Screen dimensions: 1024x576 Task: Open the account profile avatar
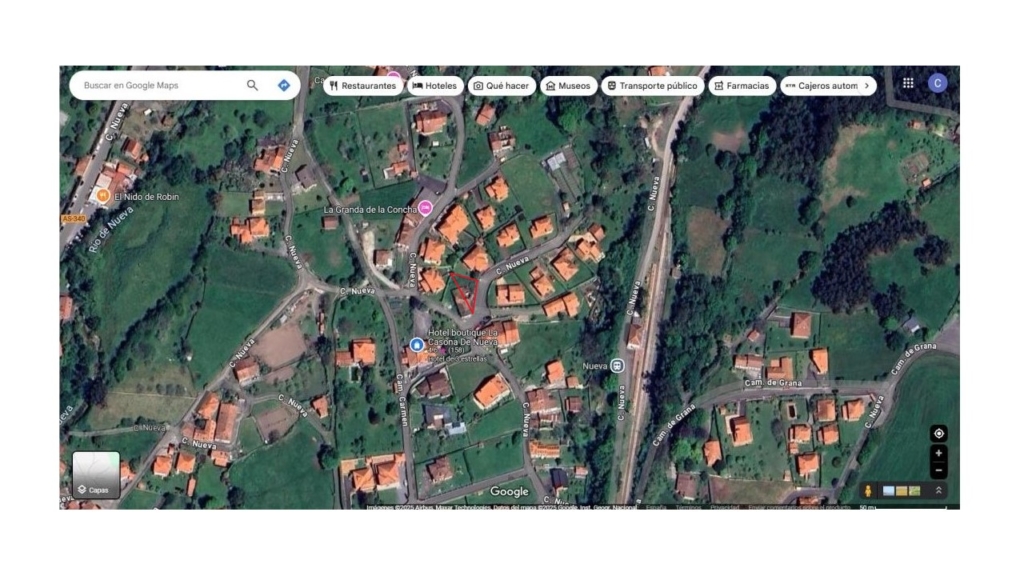[937, 84]
